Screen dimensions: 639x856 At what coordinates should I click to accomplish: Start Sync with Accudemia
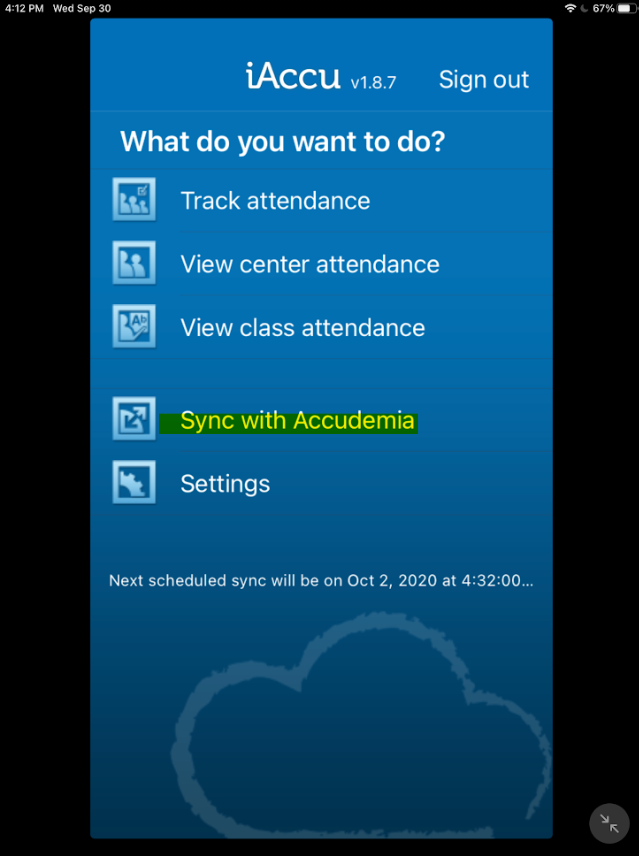coord(297,421)
